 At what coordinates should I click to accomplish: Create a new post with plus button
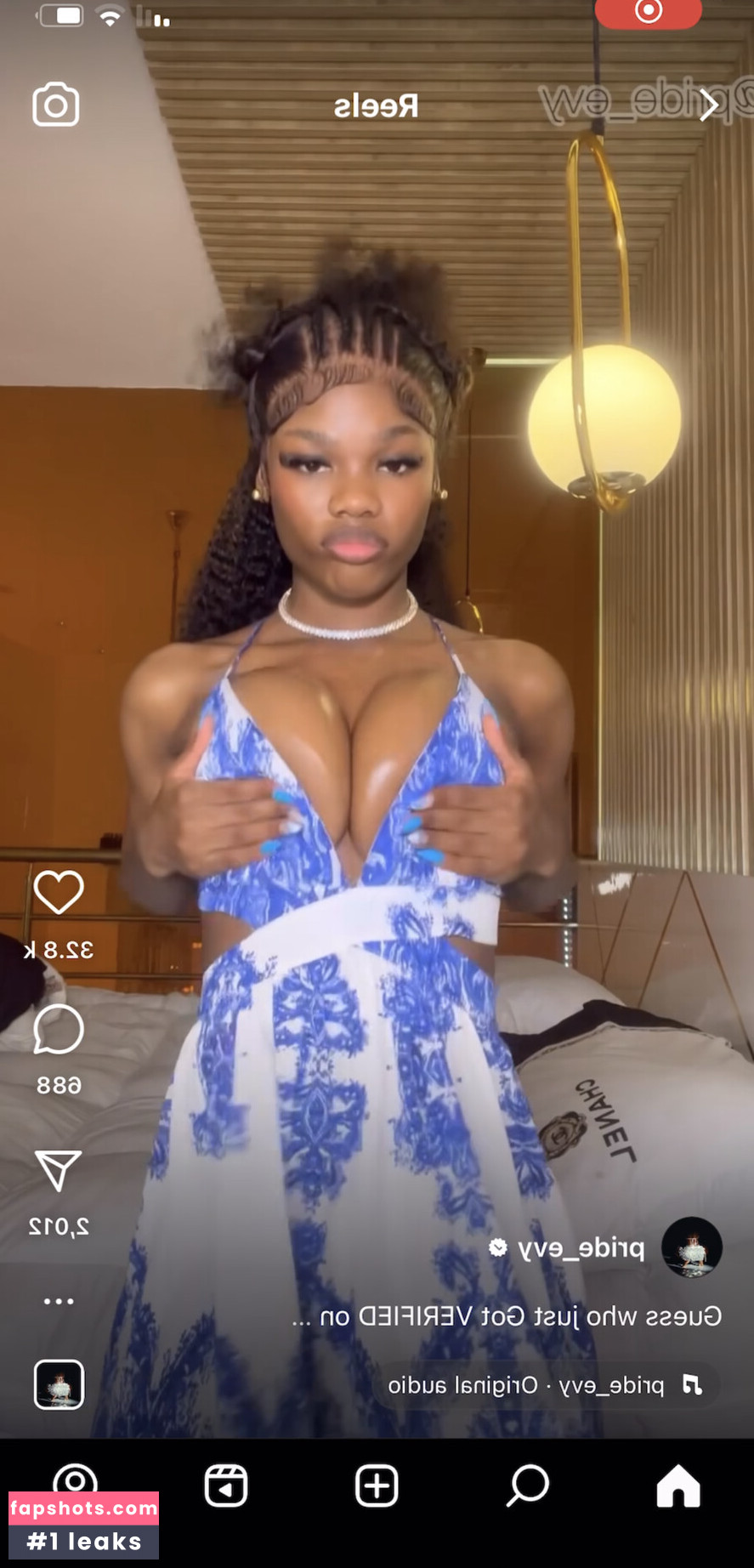coord(377,1486)
